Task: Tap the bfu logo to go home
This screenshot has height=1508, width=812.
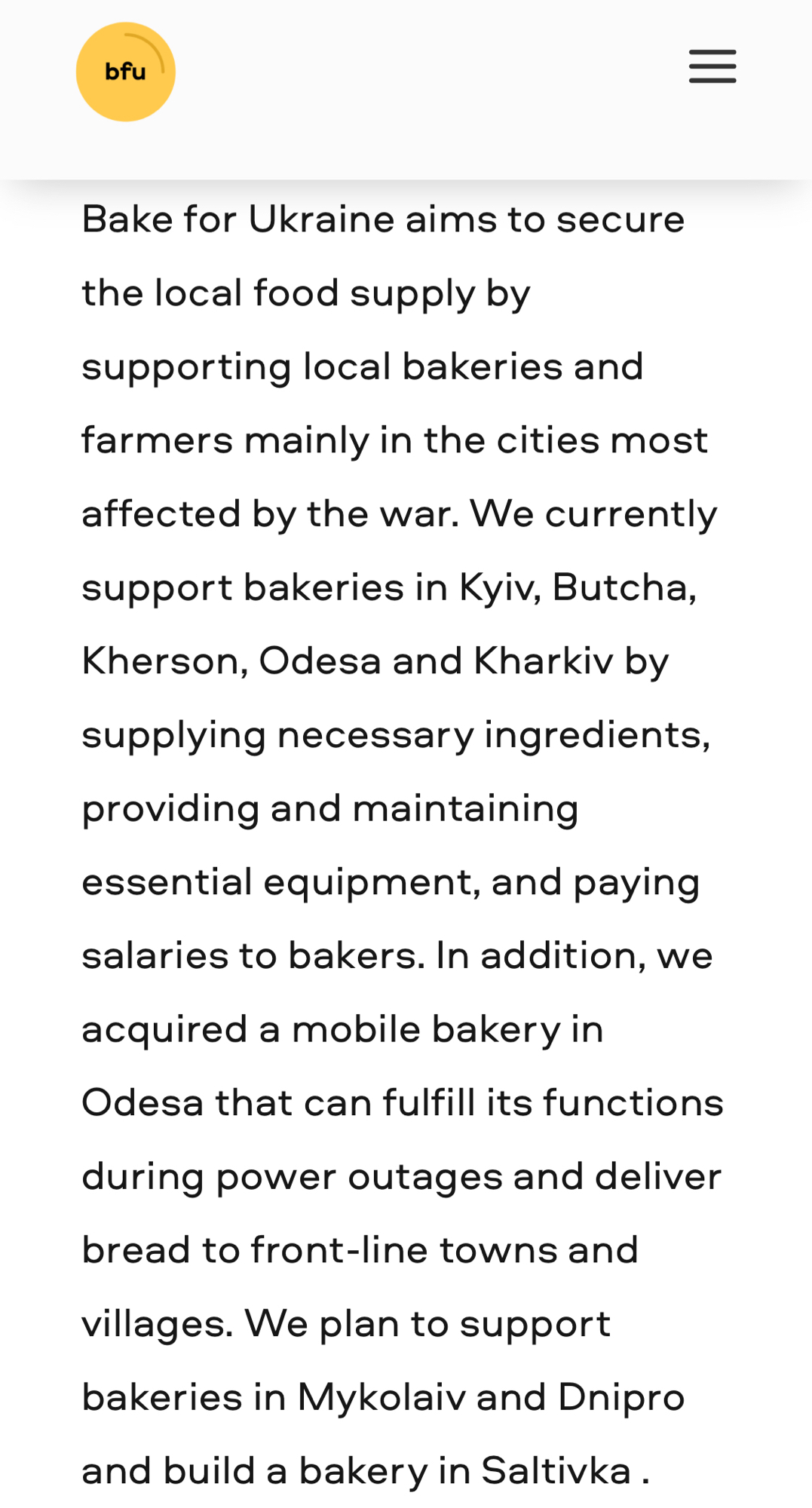Action: point(126,72)
